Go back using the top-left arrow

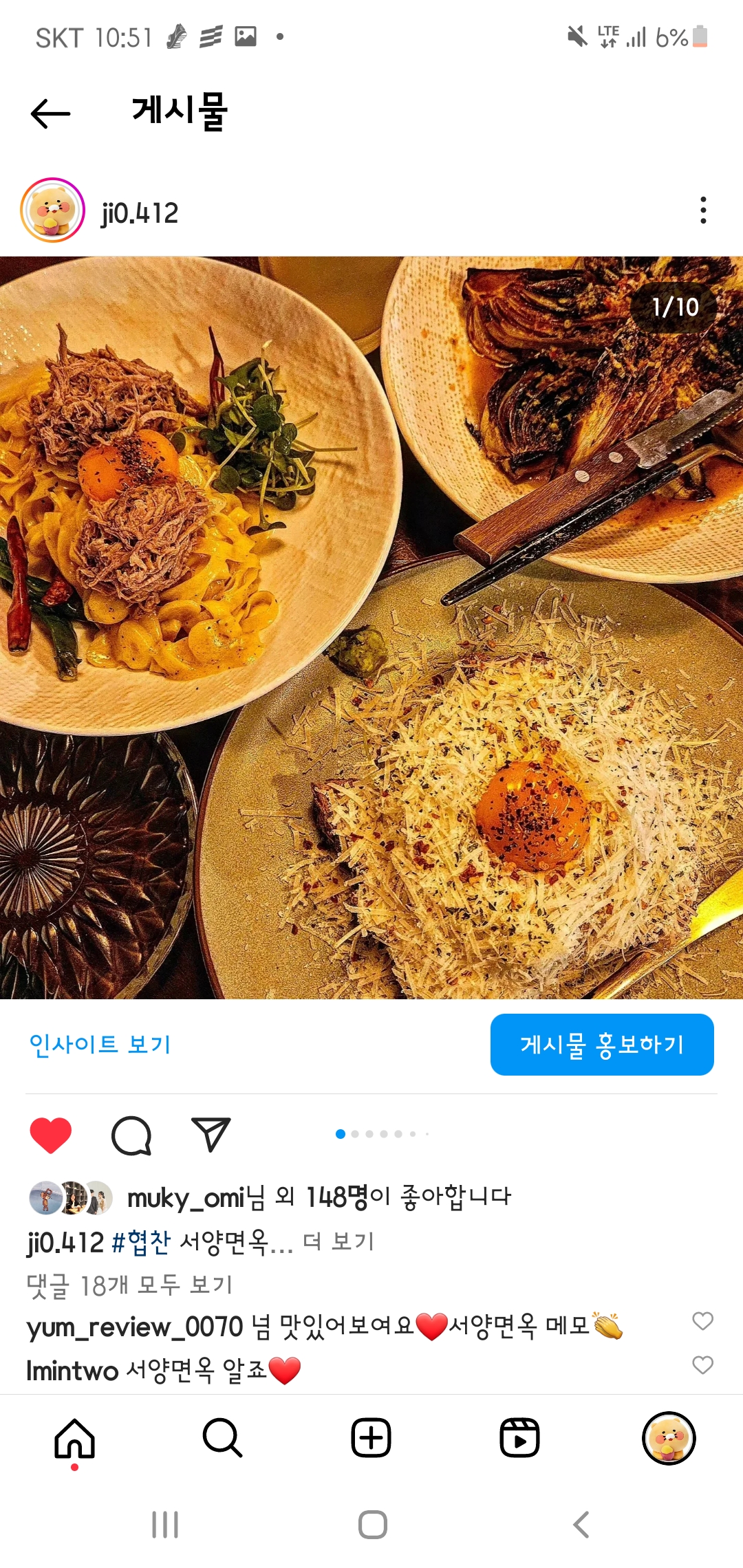(x=51, y=113)
